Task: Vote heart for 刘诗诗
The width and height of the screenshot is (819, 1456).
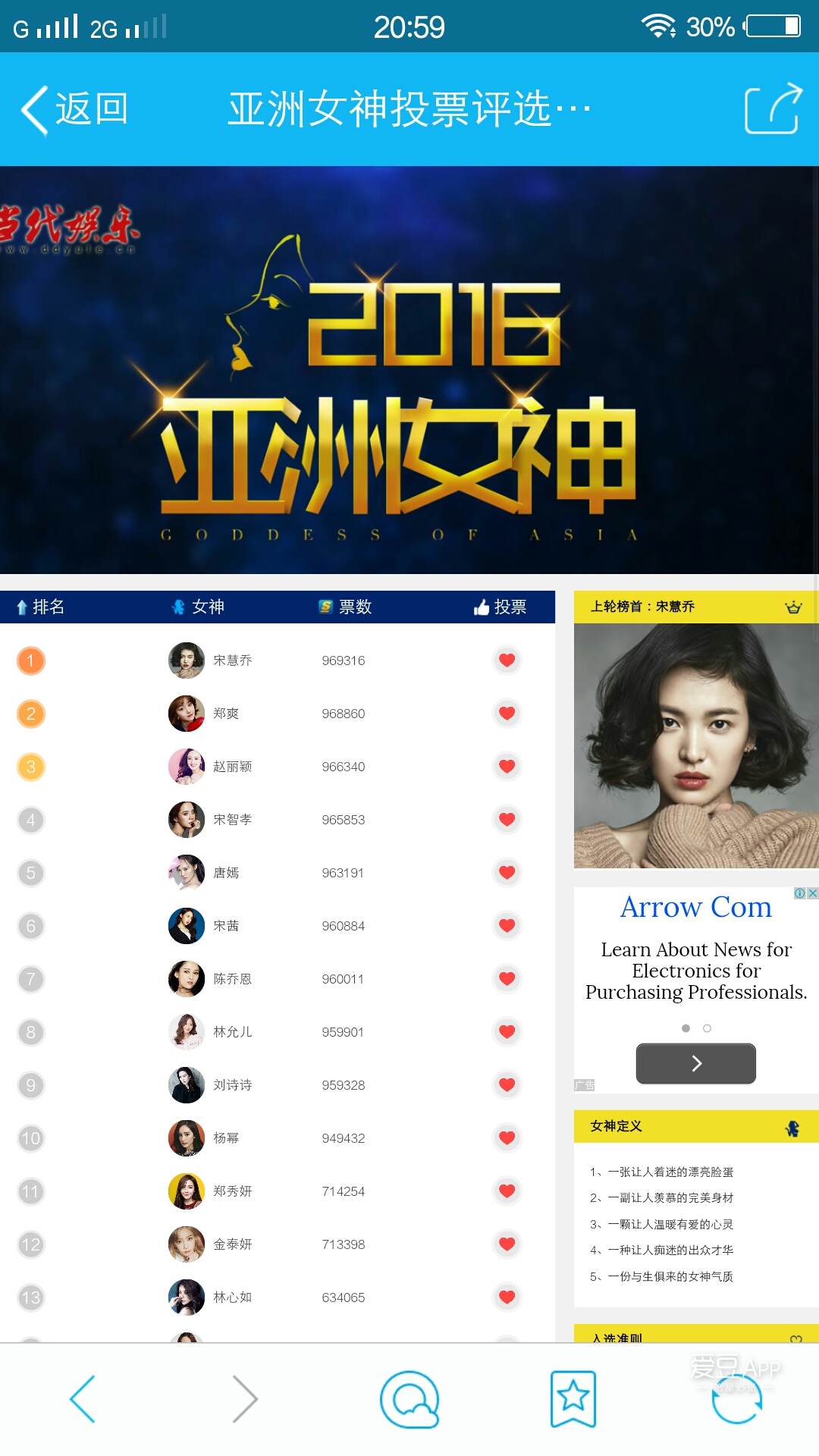Action: point(507,1084)
